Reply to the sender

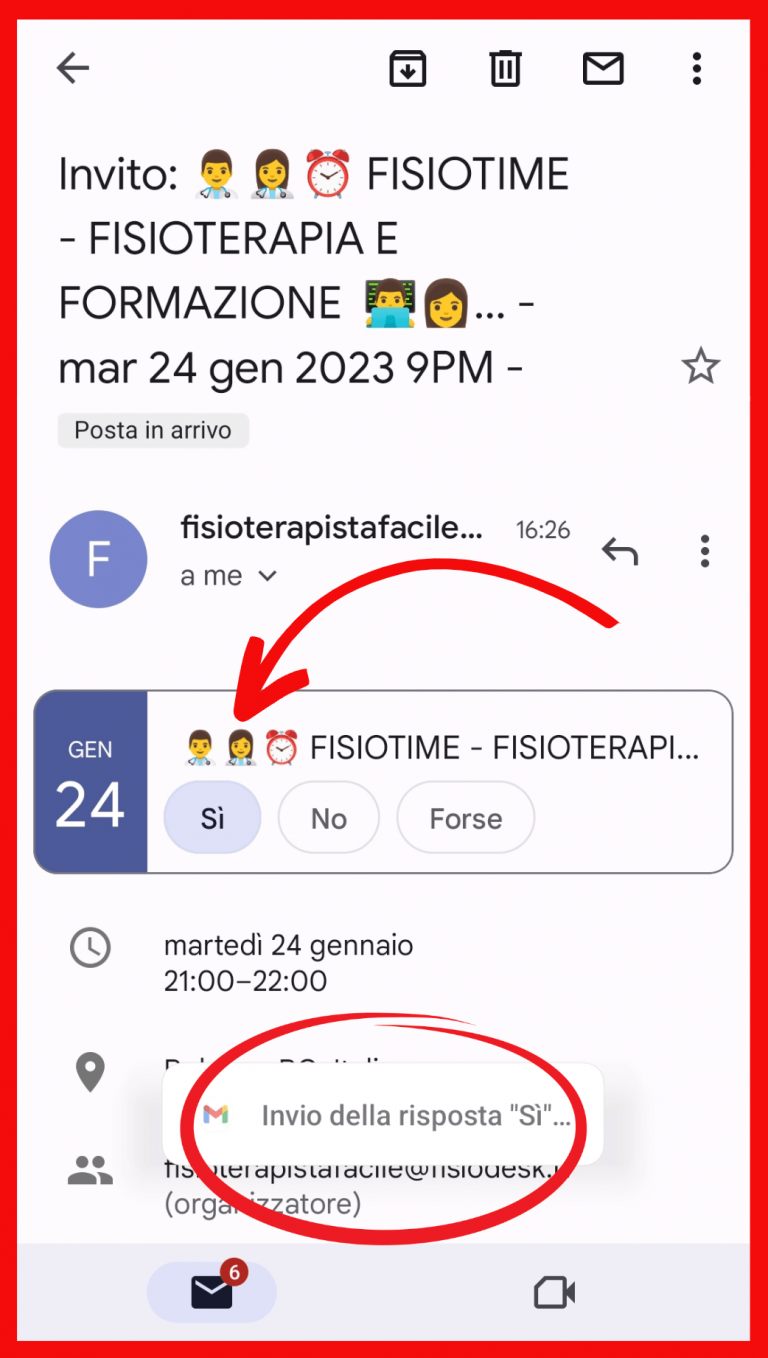click(619, 551)
